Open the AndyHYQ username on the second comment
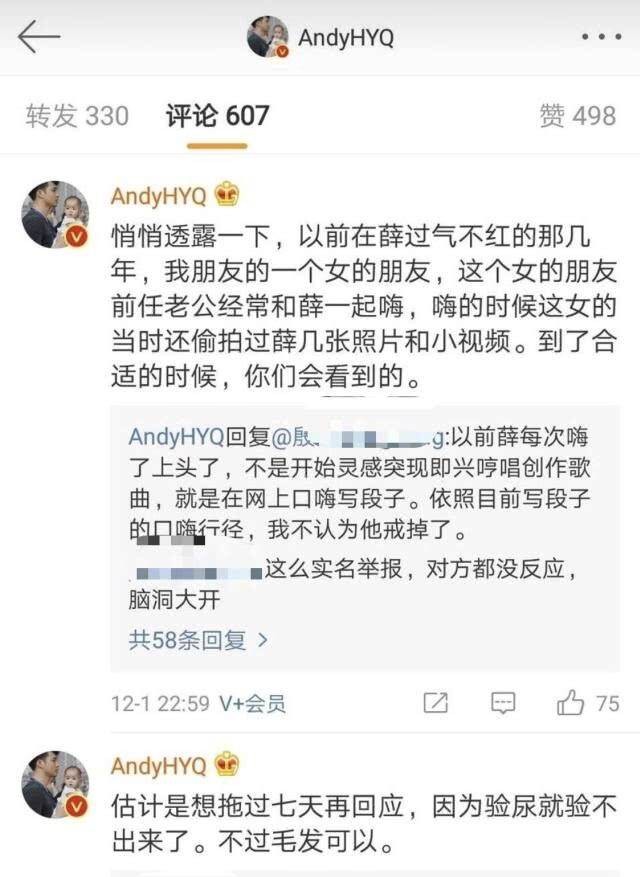Image resolution: width=640 pixels, height=877 pixels. [x=158, y=766]
